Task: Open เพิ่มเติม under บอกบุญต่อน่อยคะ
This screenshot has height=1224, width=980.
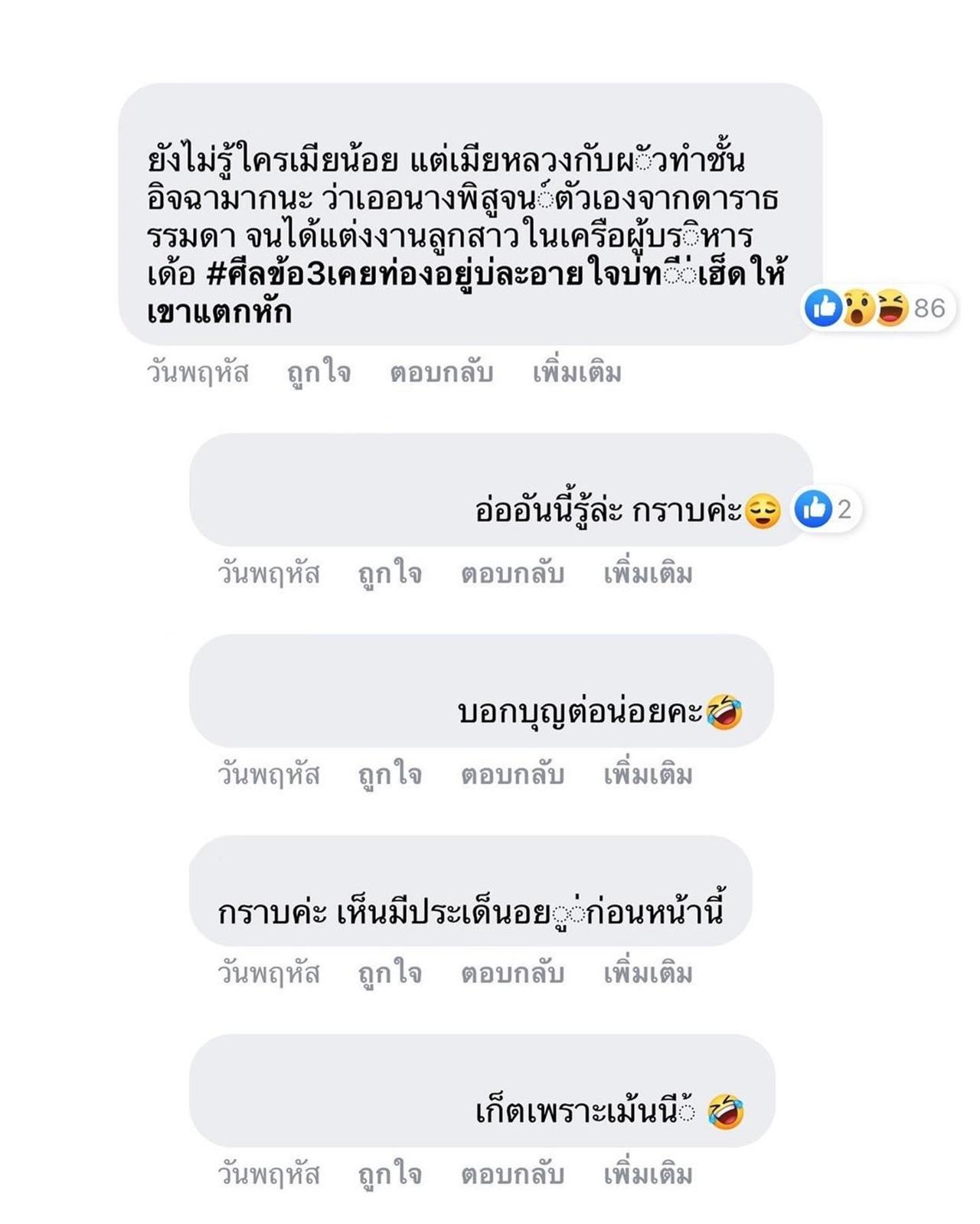Action: [648, 775]
